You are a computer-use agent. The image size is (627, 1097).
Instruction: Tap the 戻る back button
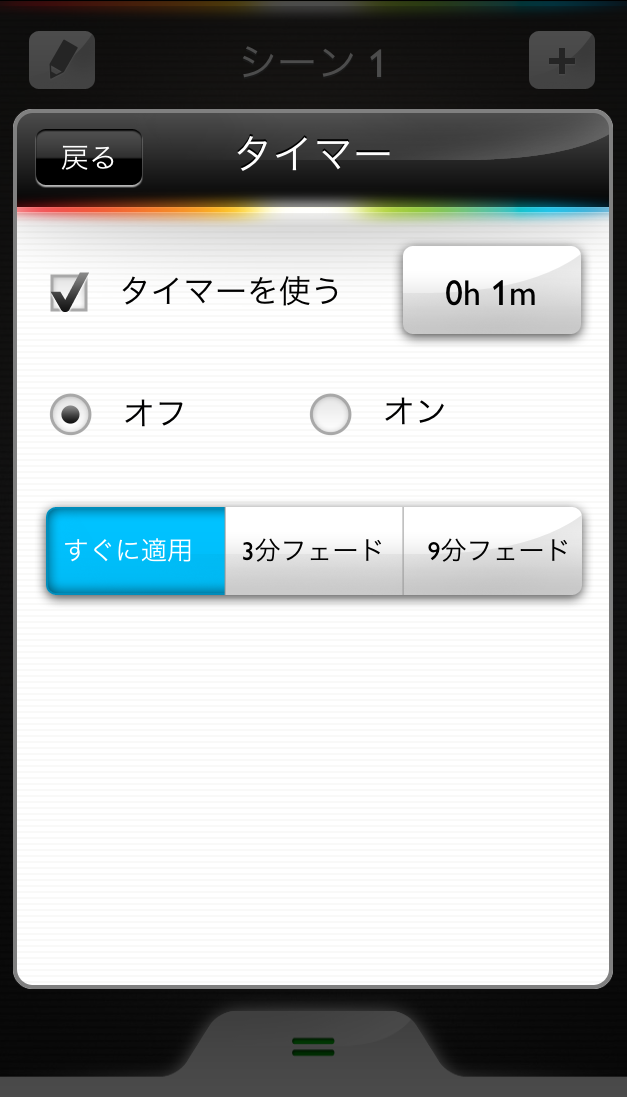pyautogui.click(x=88, y=158)
